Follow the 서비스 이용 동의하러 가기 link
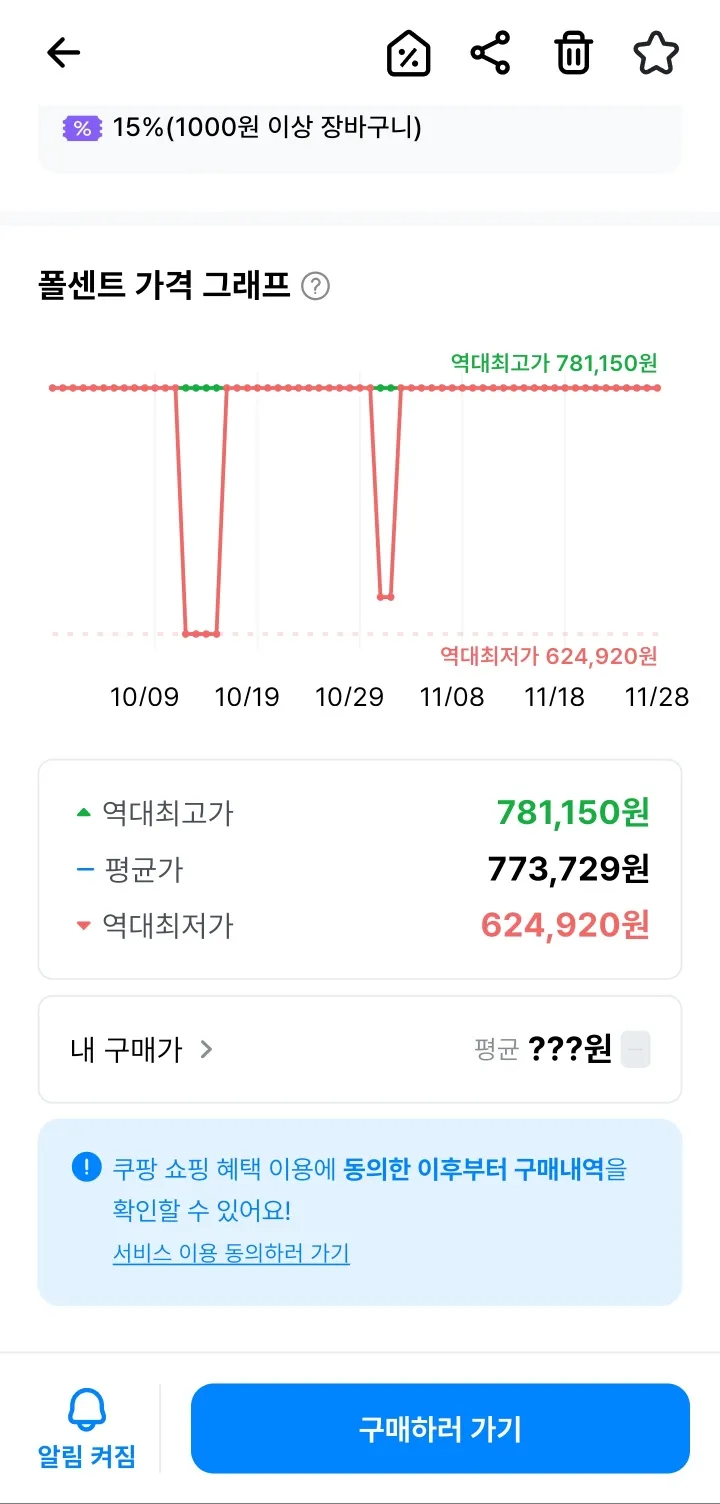Image resolution: width=720 pixels, height=1504 pixels. click(x=231, y=1253)
